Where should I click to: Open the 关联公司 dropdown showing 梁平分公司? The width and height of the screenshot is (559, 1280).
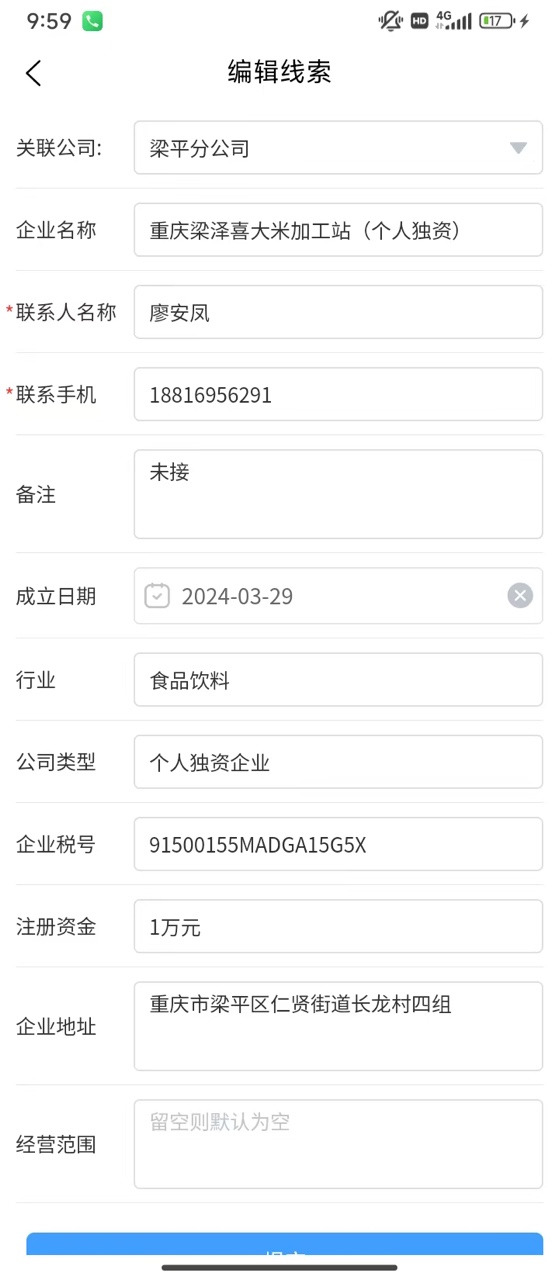pos(338,148)
